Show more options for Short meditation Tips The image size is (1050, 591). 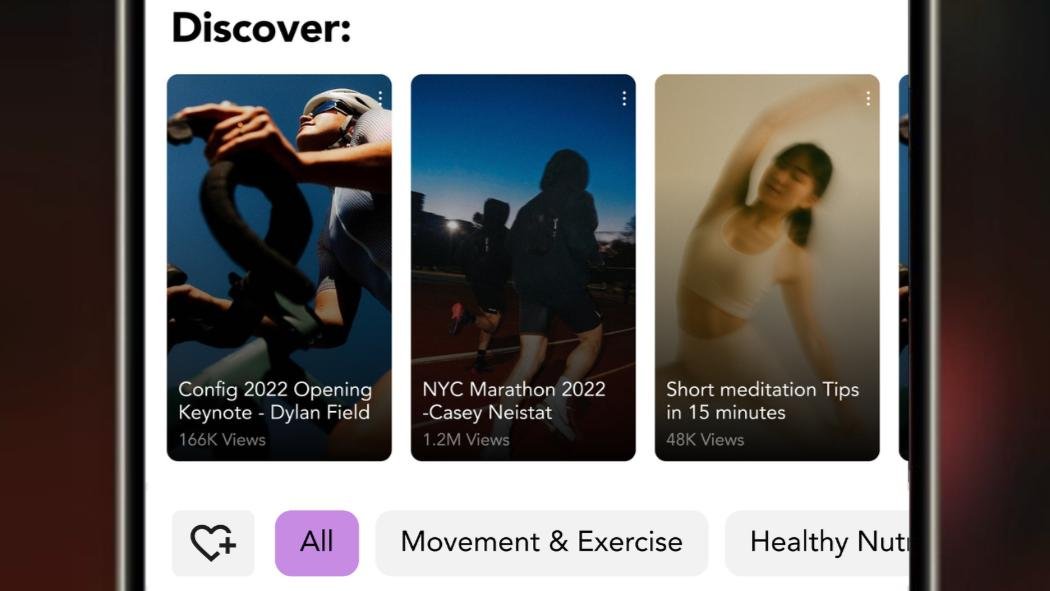[868, 98]
